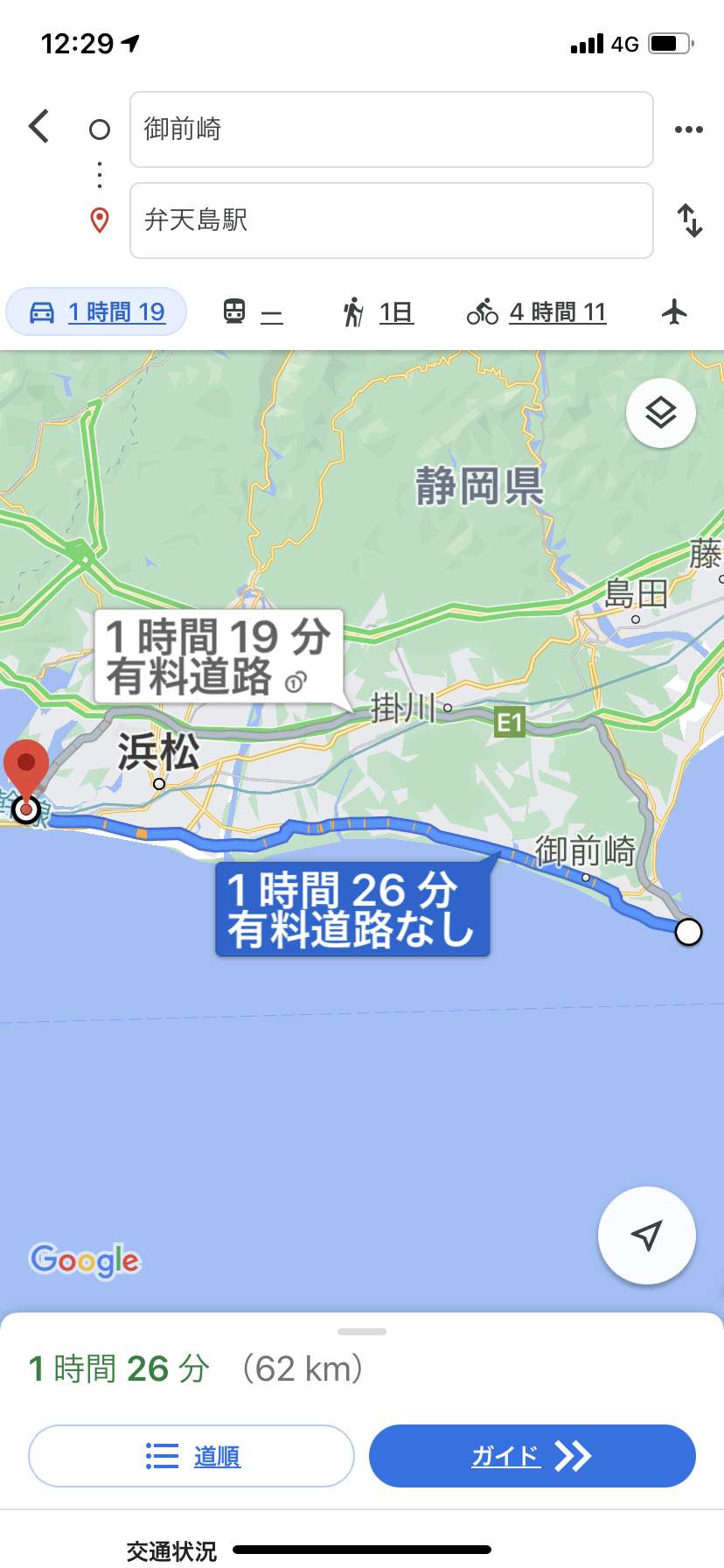Edit the starting point field 御前崎
Viewport: 724px width, 1568px height.
point(392,129)
